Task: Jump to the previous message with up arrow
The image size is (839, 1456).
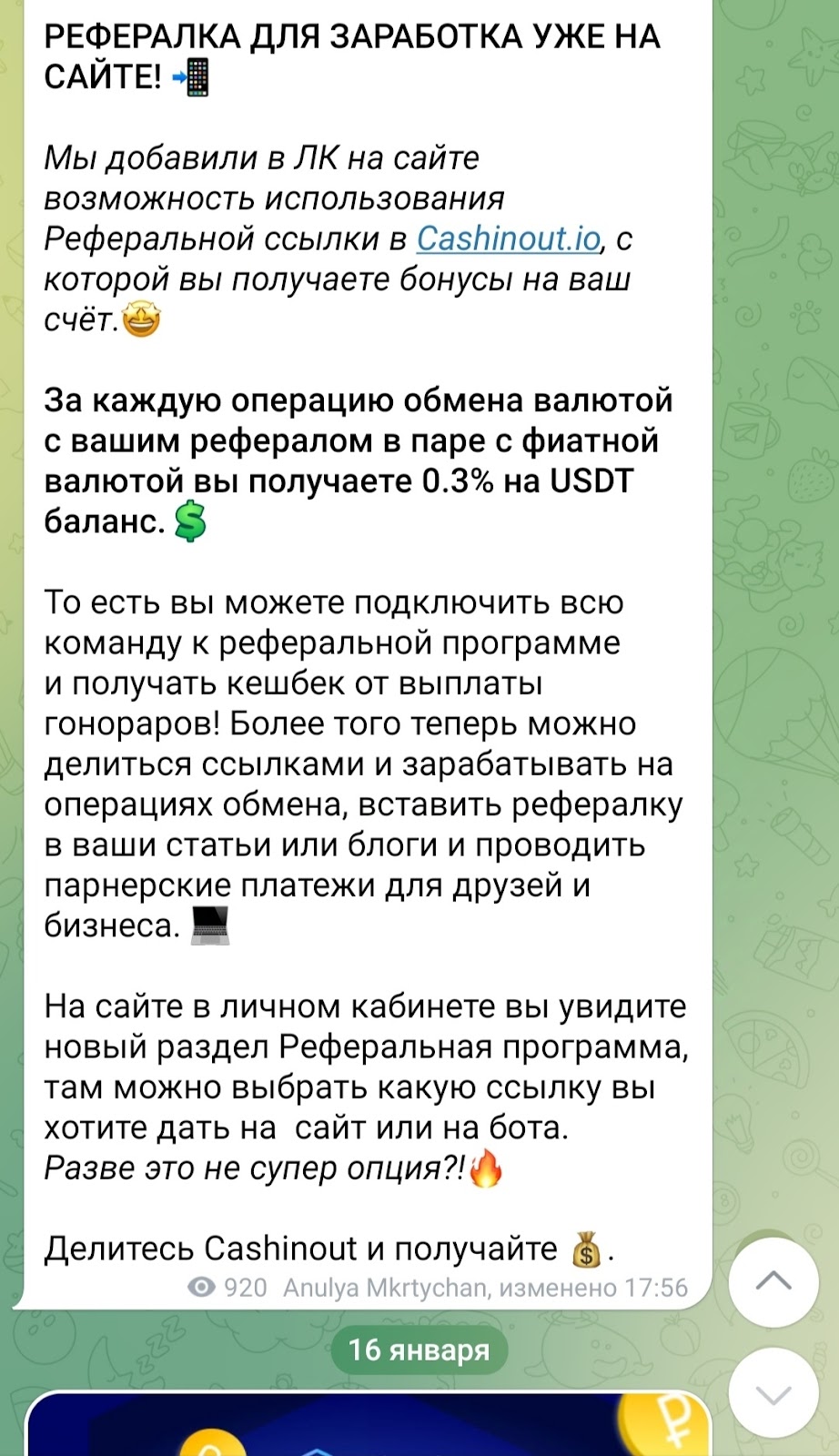Action: [773, 1281]
